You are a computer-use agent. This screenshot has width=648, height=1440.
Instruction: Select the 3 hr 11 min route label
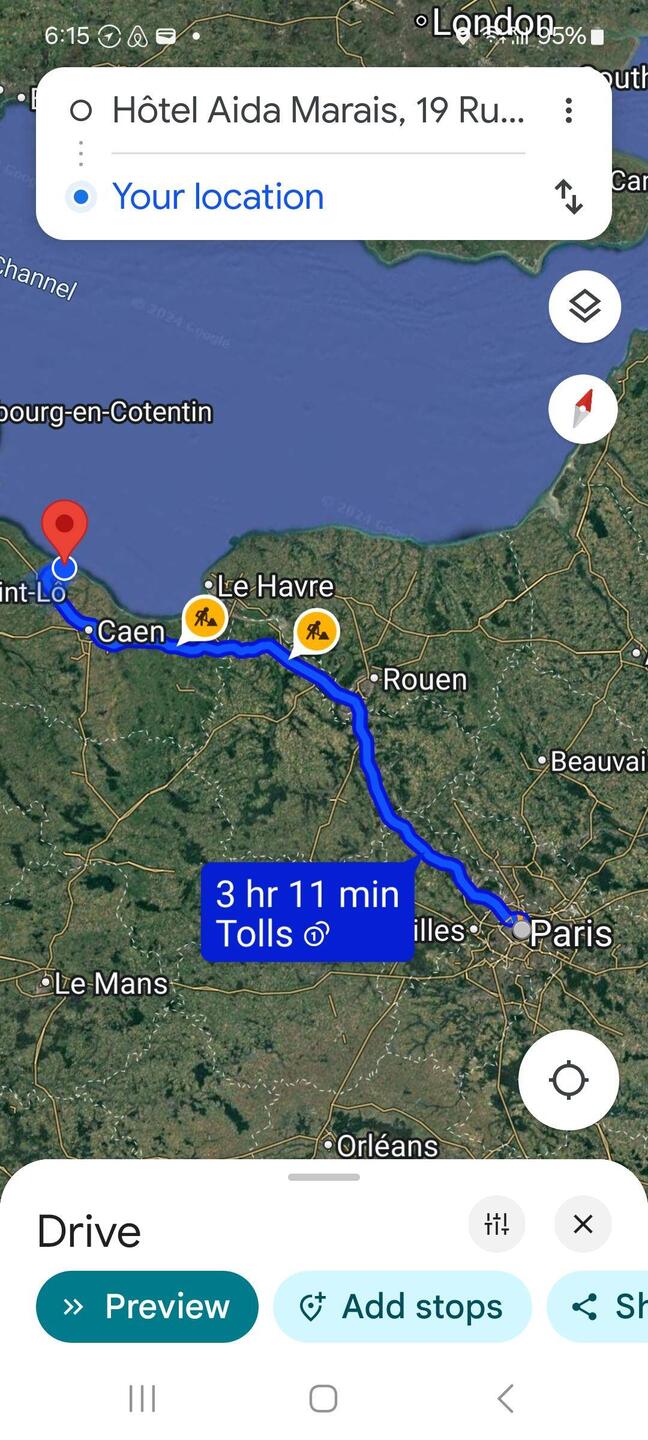307,912
